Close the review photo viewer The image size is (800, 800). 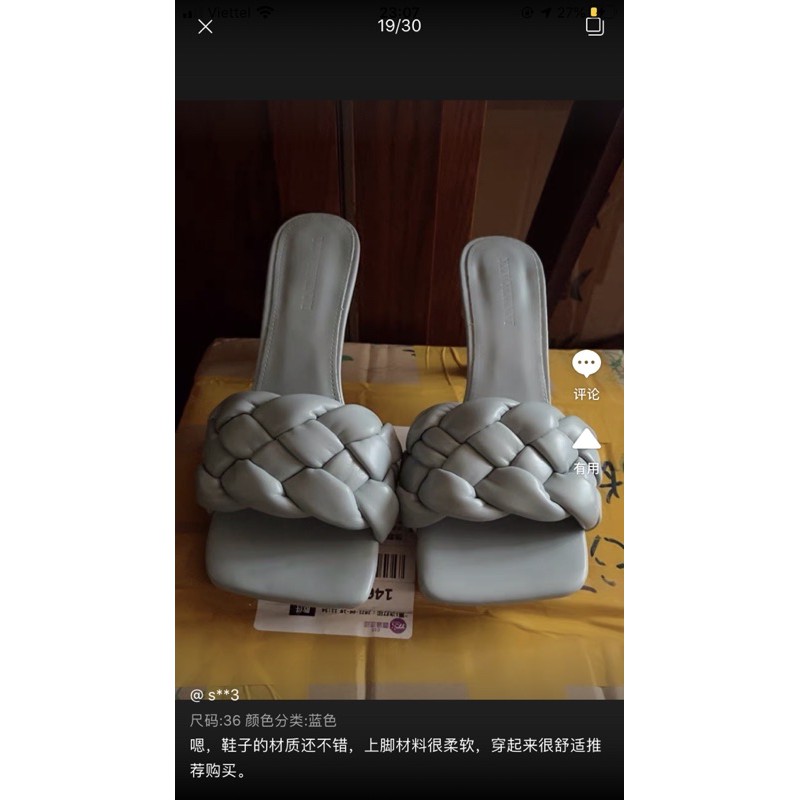click(x=205, y=27)
